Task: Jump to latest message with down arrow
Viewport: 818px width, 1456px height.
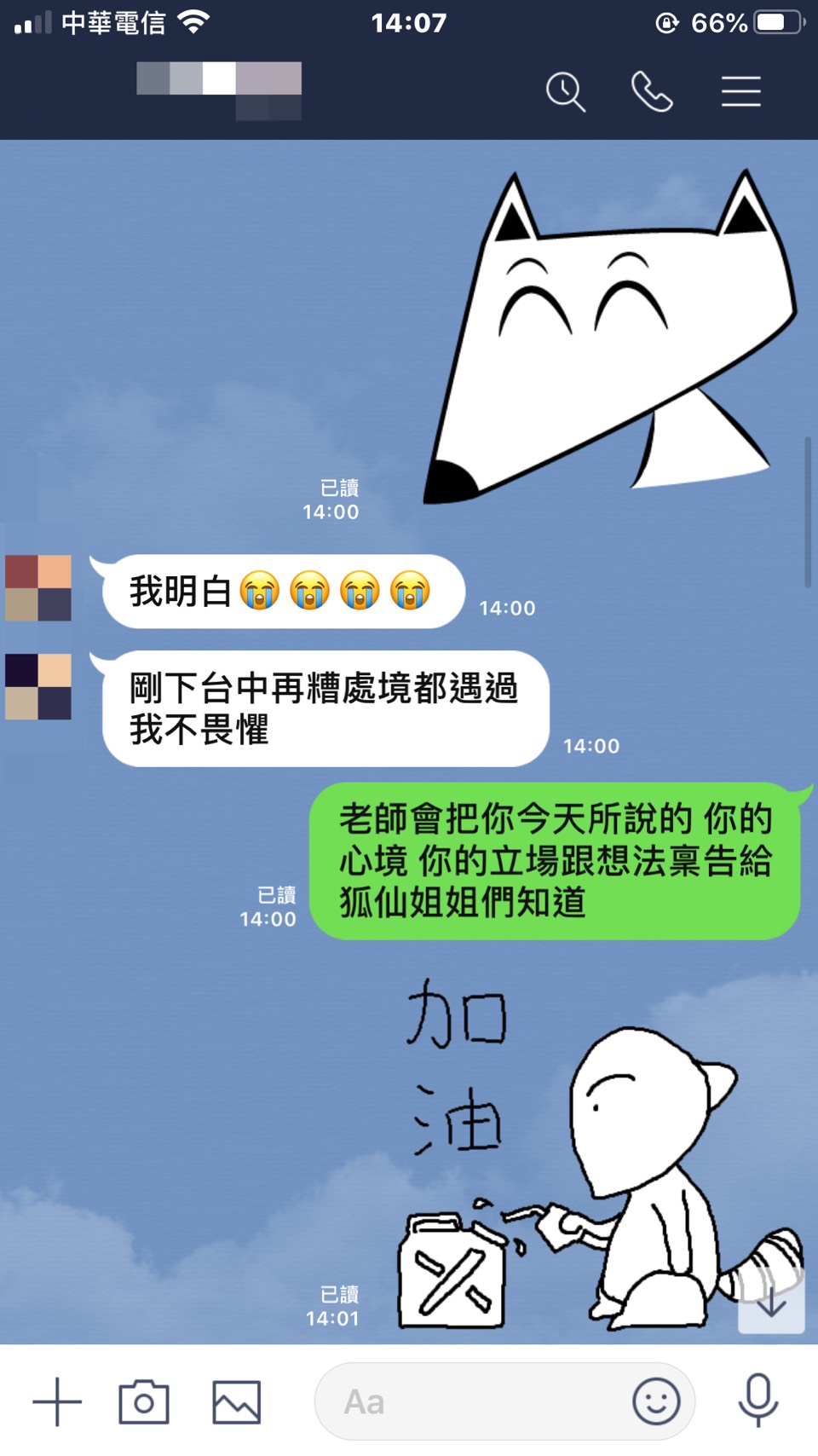Action: pyautogui.click(x=771, y=1302)
